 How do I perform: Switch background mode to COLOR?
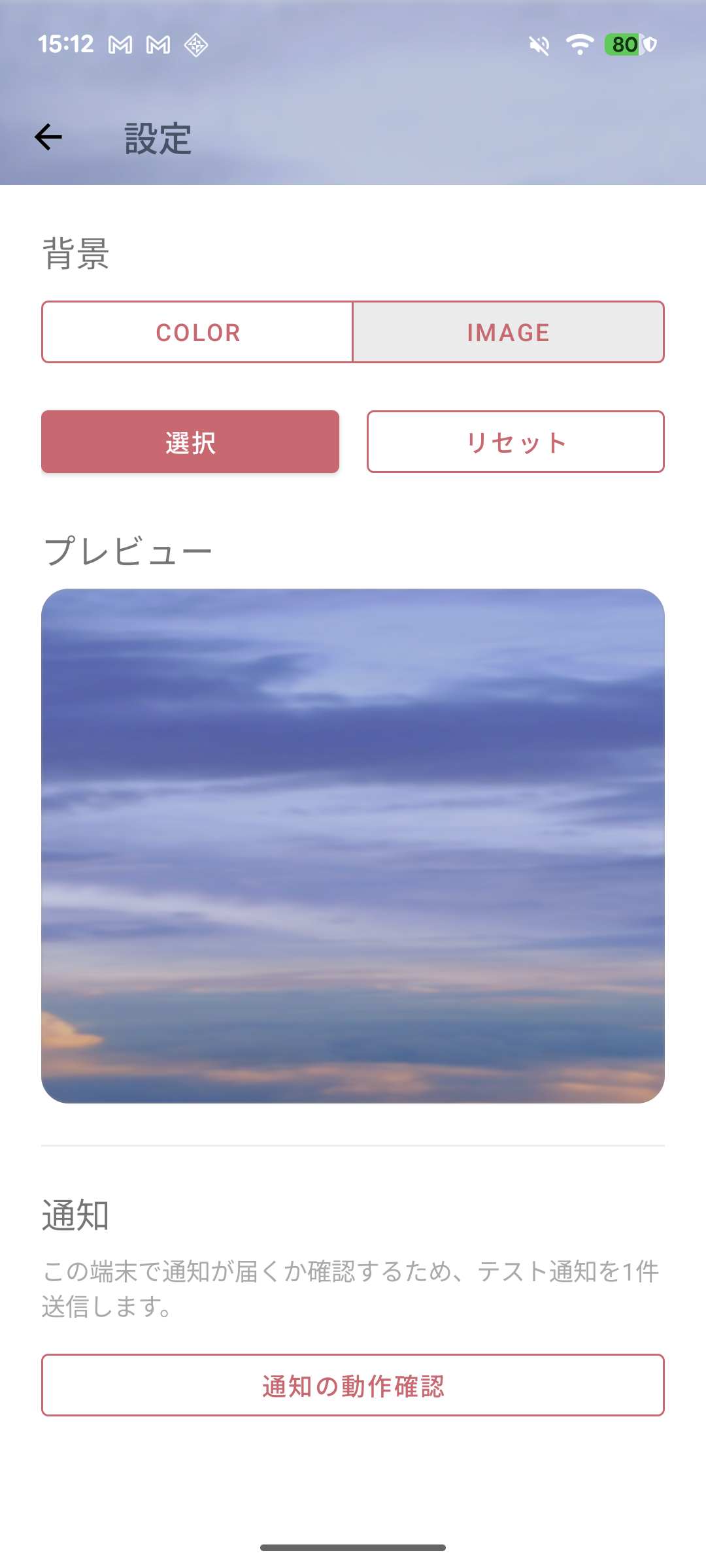(197, 332)
